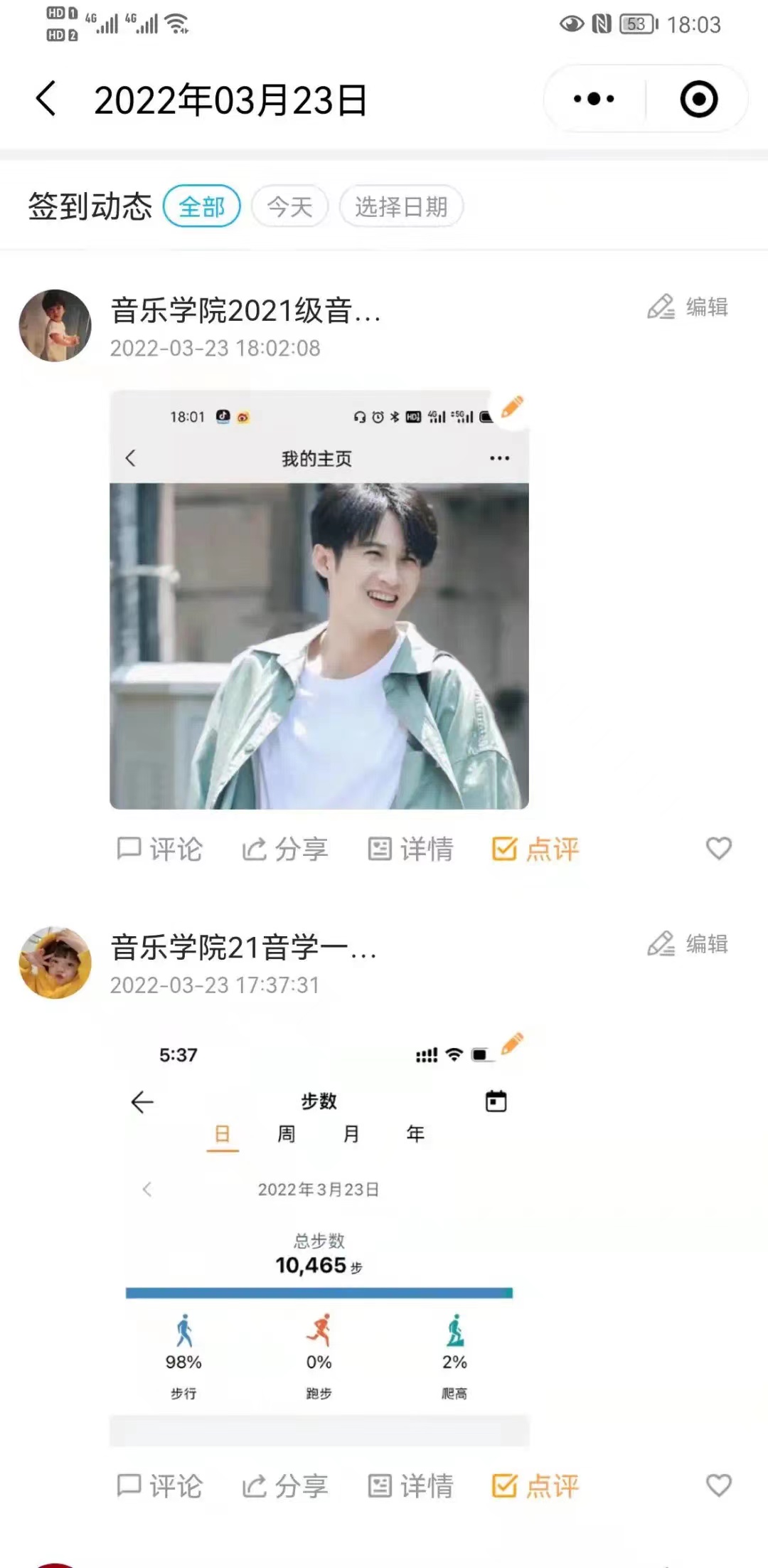
Task: Like the post from 17:37:31
Action: [x=718, y=1485]
